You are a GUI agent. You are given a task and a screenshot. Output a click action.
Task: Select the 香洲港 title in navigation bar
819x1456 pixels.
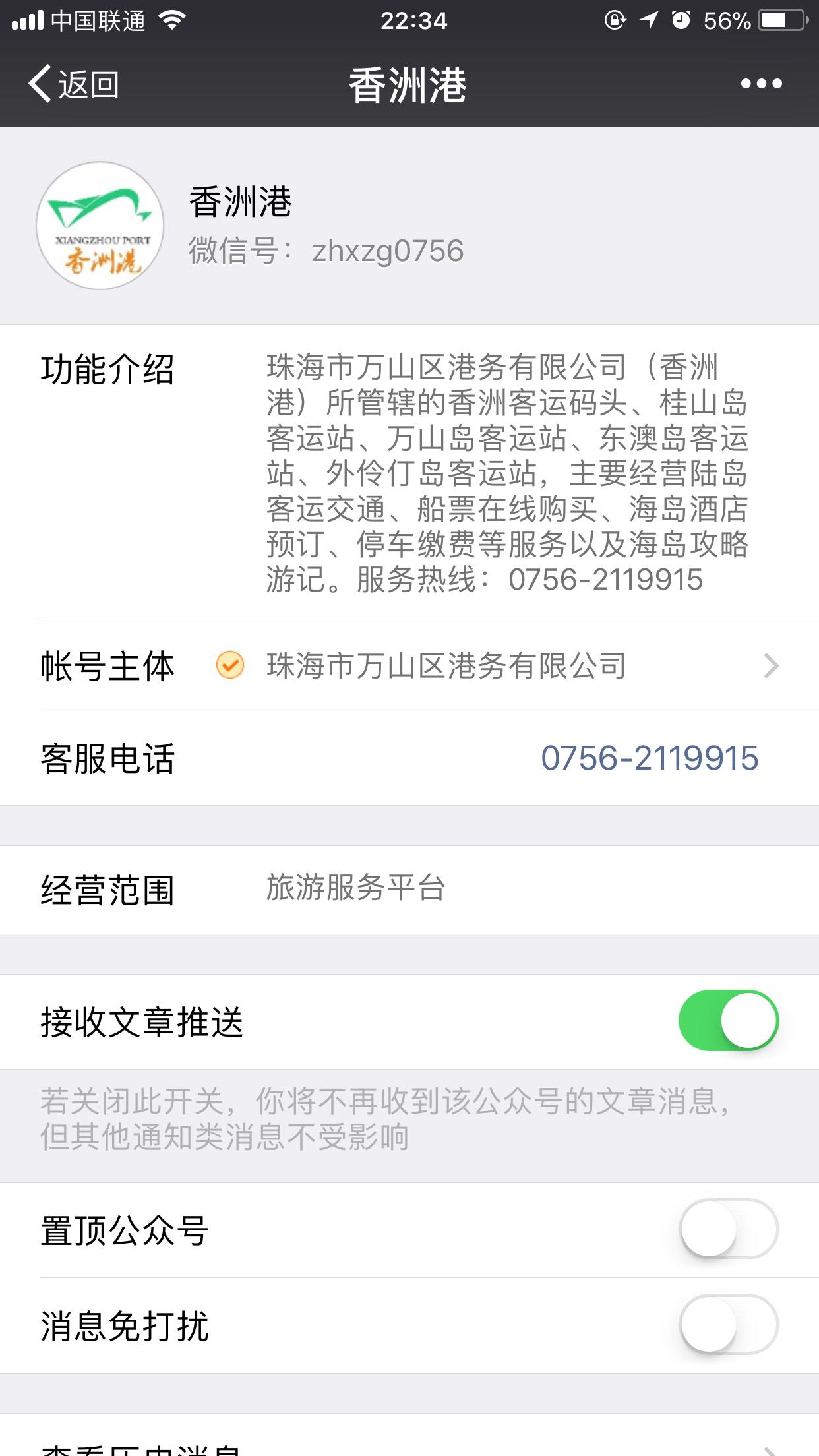pos(409,84)
